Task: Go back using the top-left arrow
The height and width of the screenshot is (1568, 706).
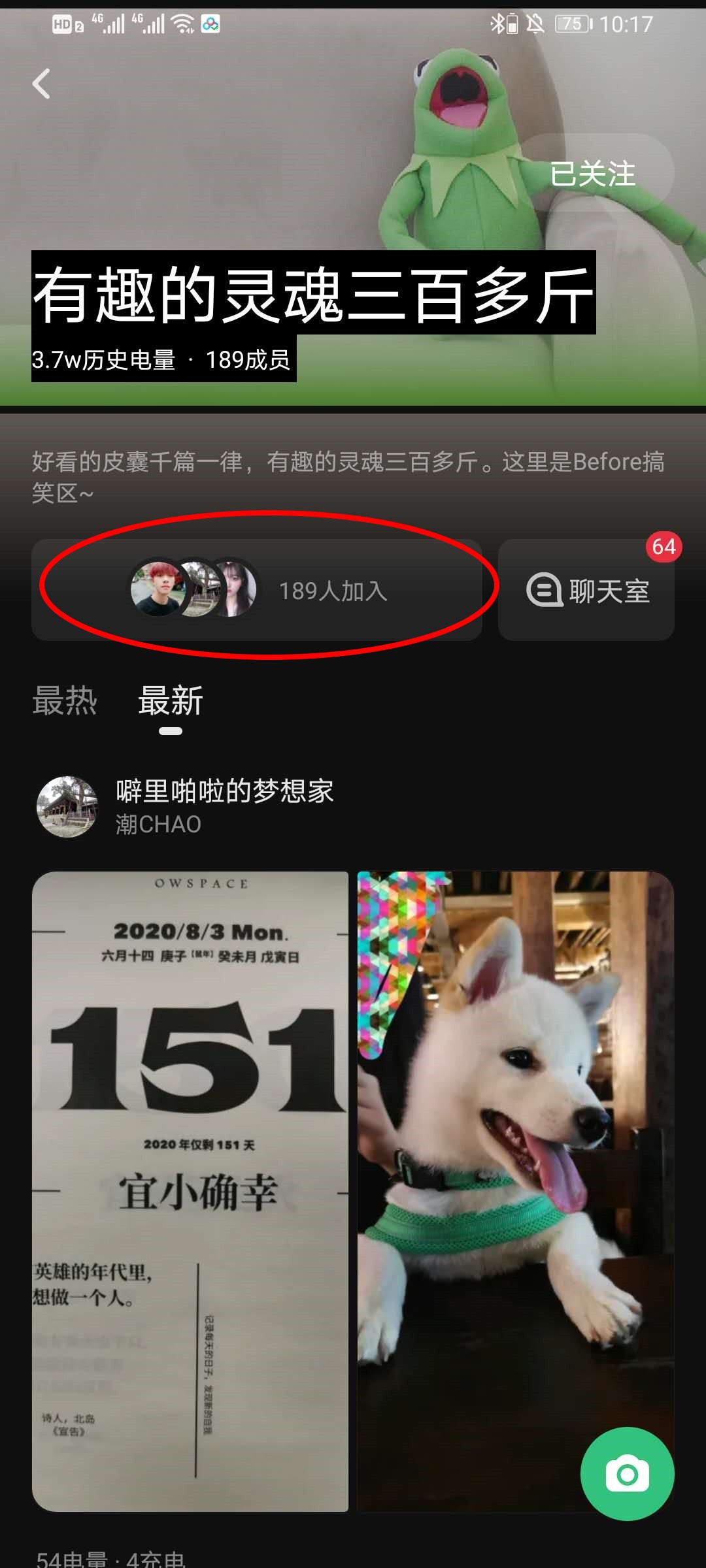Action: (x=41, y=84)
